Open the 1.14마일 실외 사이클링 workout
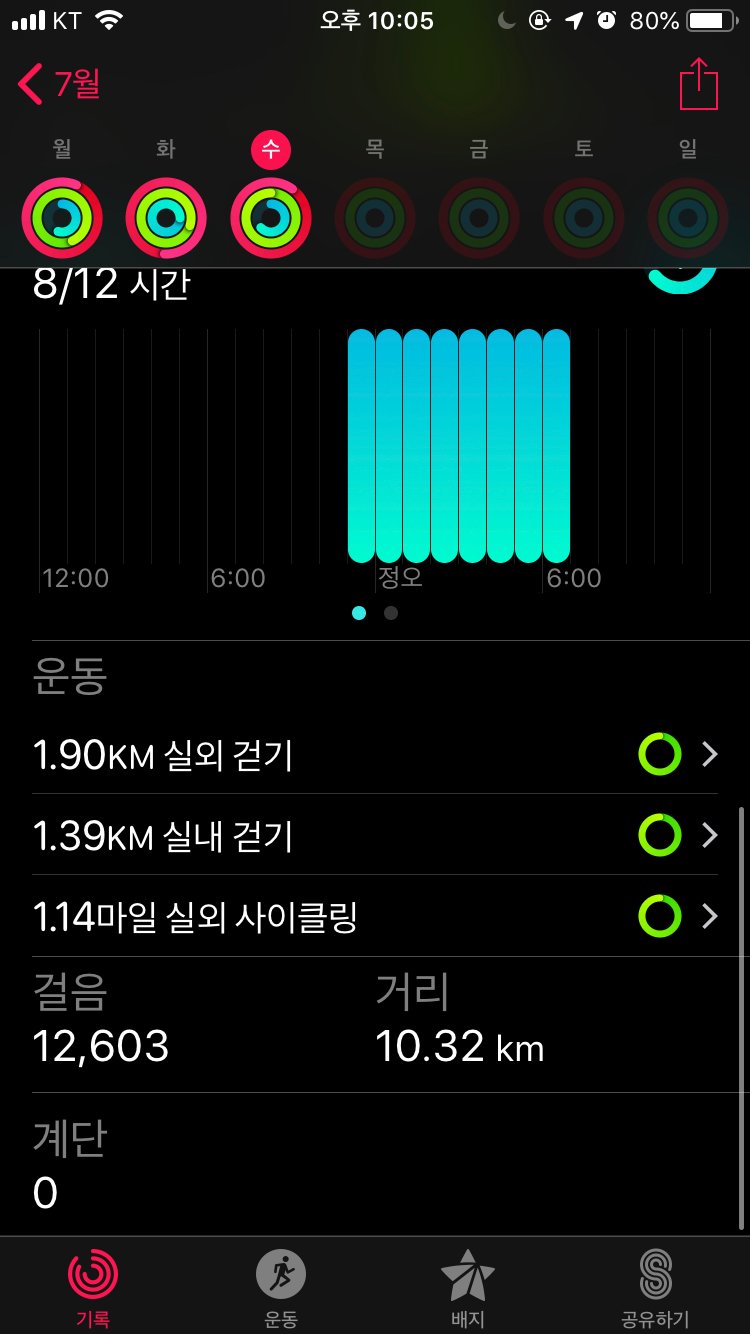Screen dimensions: 750x1334 click(375, 915)
